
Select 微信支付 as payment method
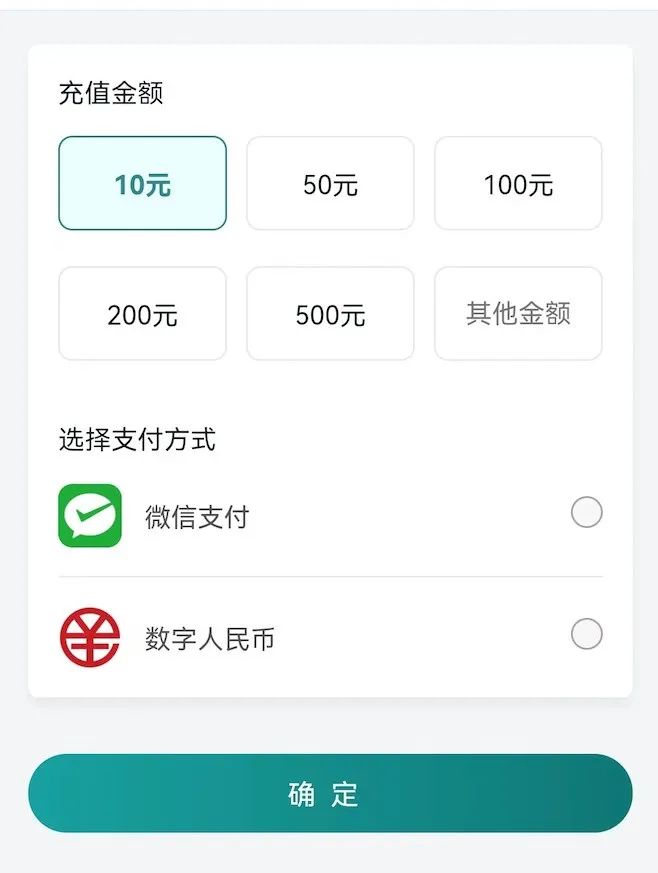click(x=586, y=513)
